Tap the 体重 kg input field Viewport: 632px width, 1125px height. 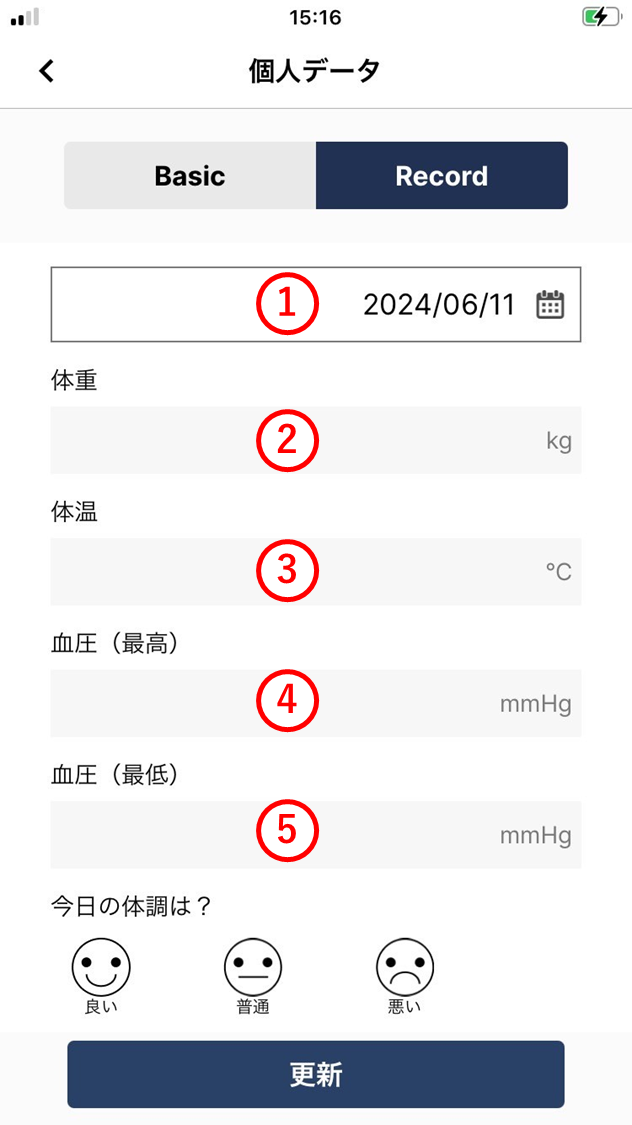[316, 440]
